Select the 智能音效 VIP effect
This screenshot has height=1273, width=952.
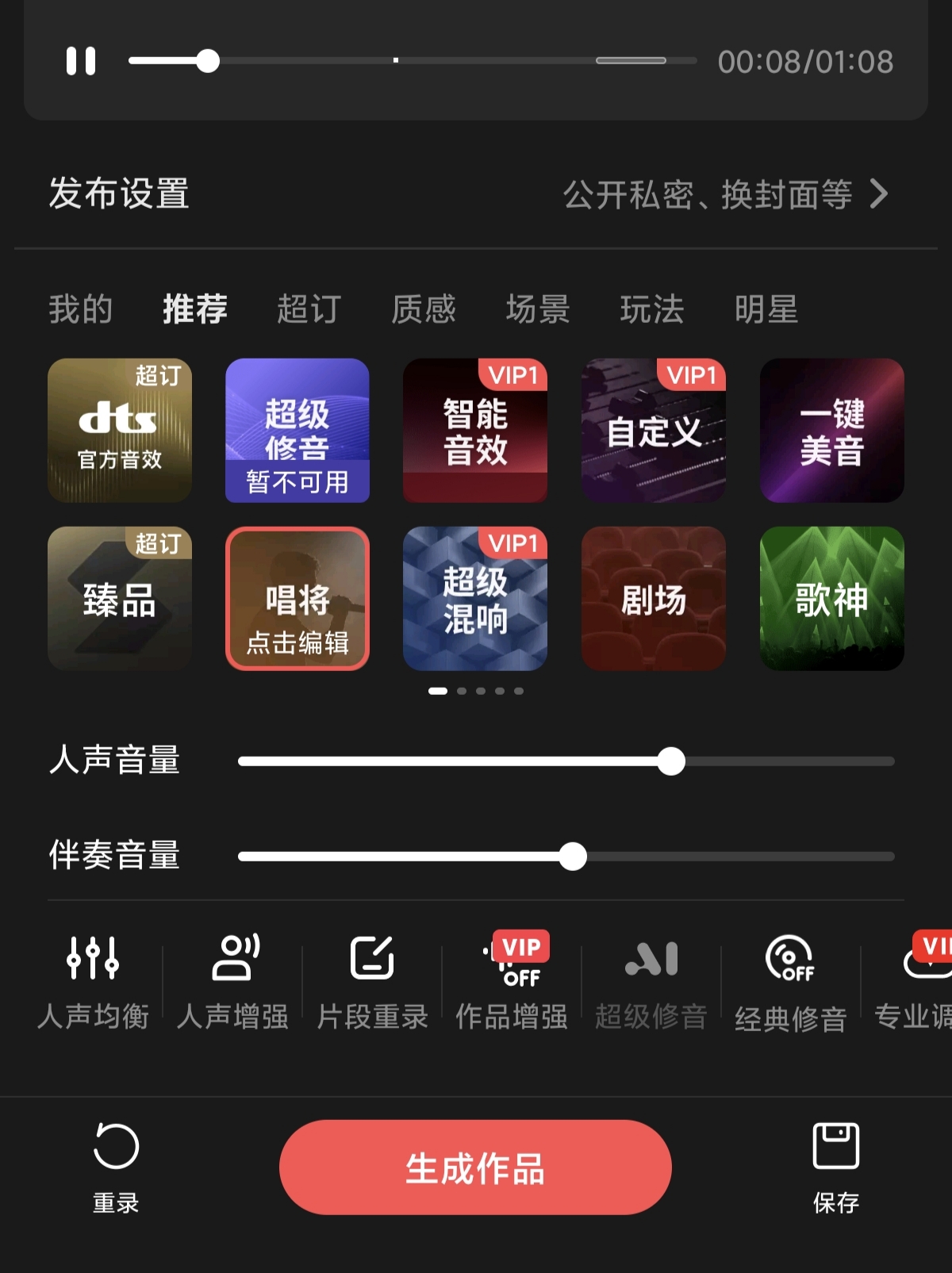(x=475, y=431)
